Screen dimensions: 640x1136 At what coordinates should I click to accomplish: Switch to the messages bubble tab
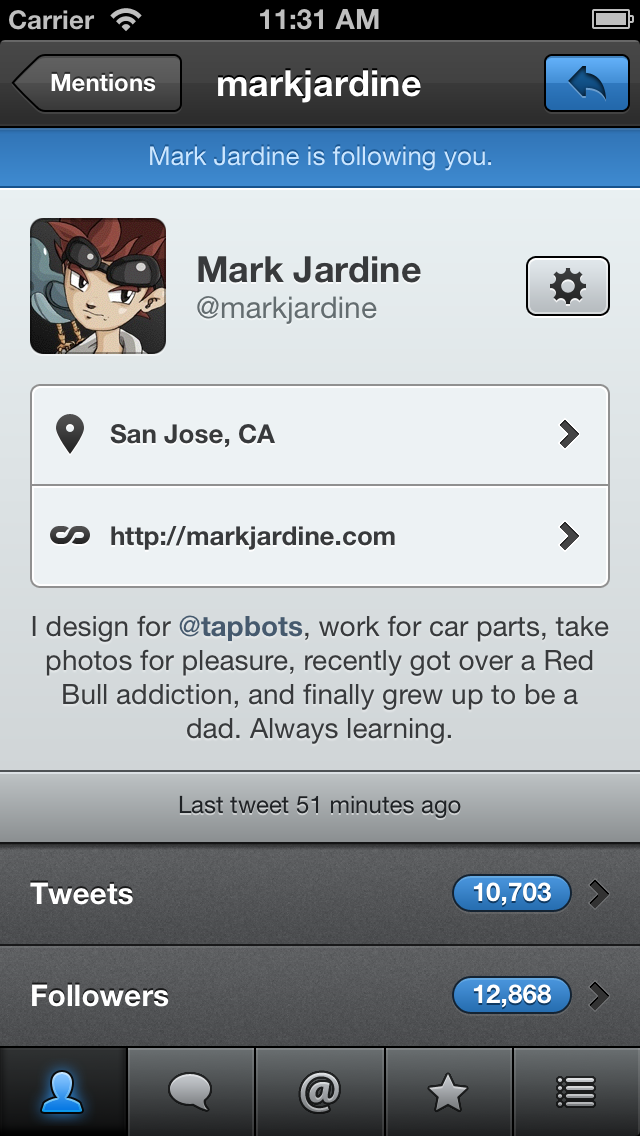pos(191,1092)
